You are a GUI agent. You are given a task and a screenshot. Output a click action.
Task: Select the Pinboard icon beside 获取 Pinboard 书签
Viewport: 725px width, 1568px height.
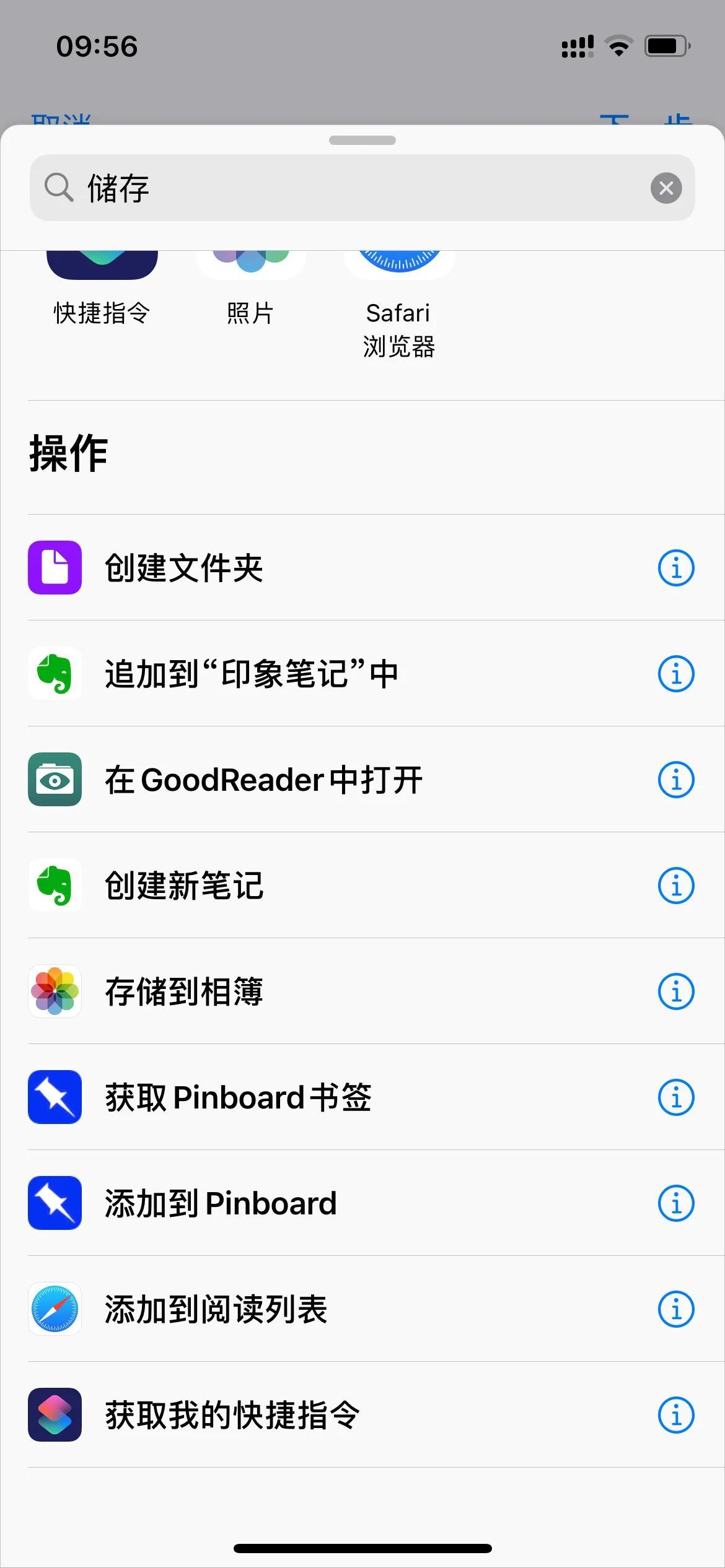pyautogui.click(x=55, y=1097)
